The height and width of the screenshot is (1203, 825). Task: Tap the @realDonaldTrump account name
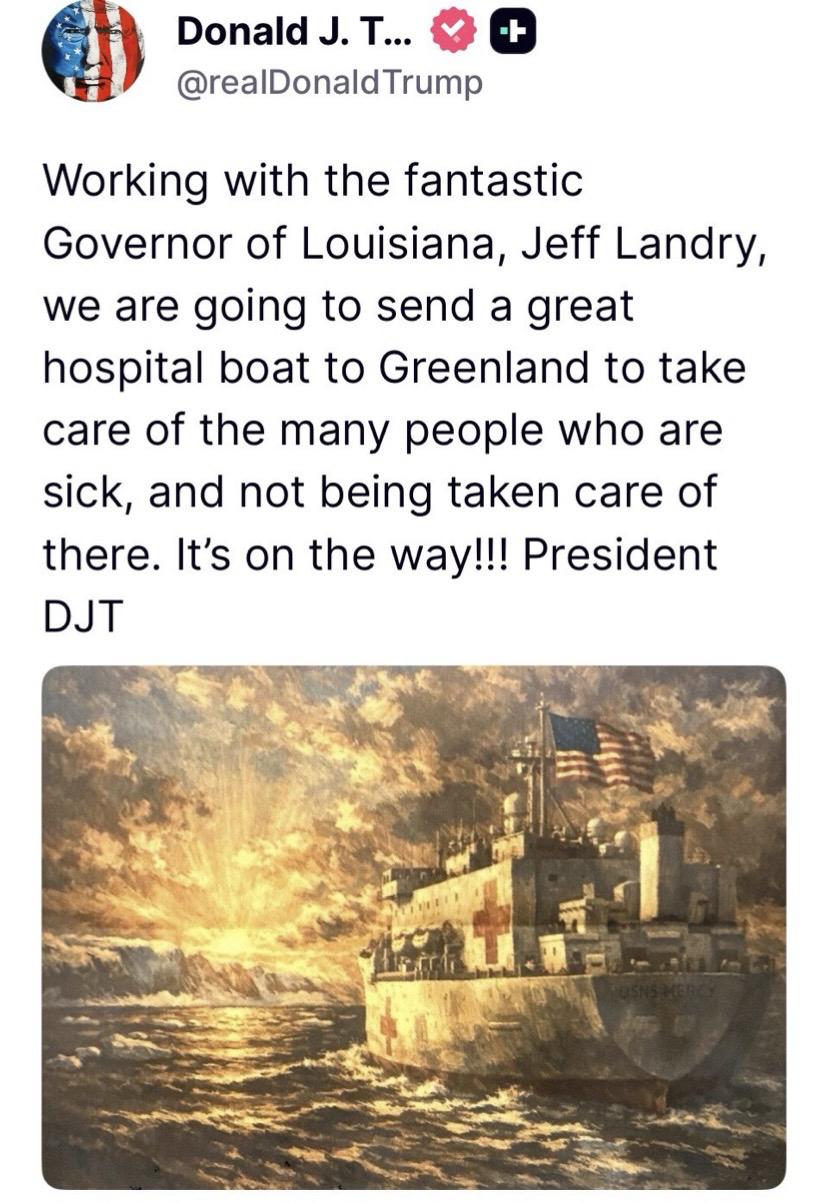(329, 82)
